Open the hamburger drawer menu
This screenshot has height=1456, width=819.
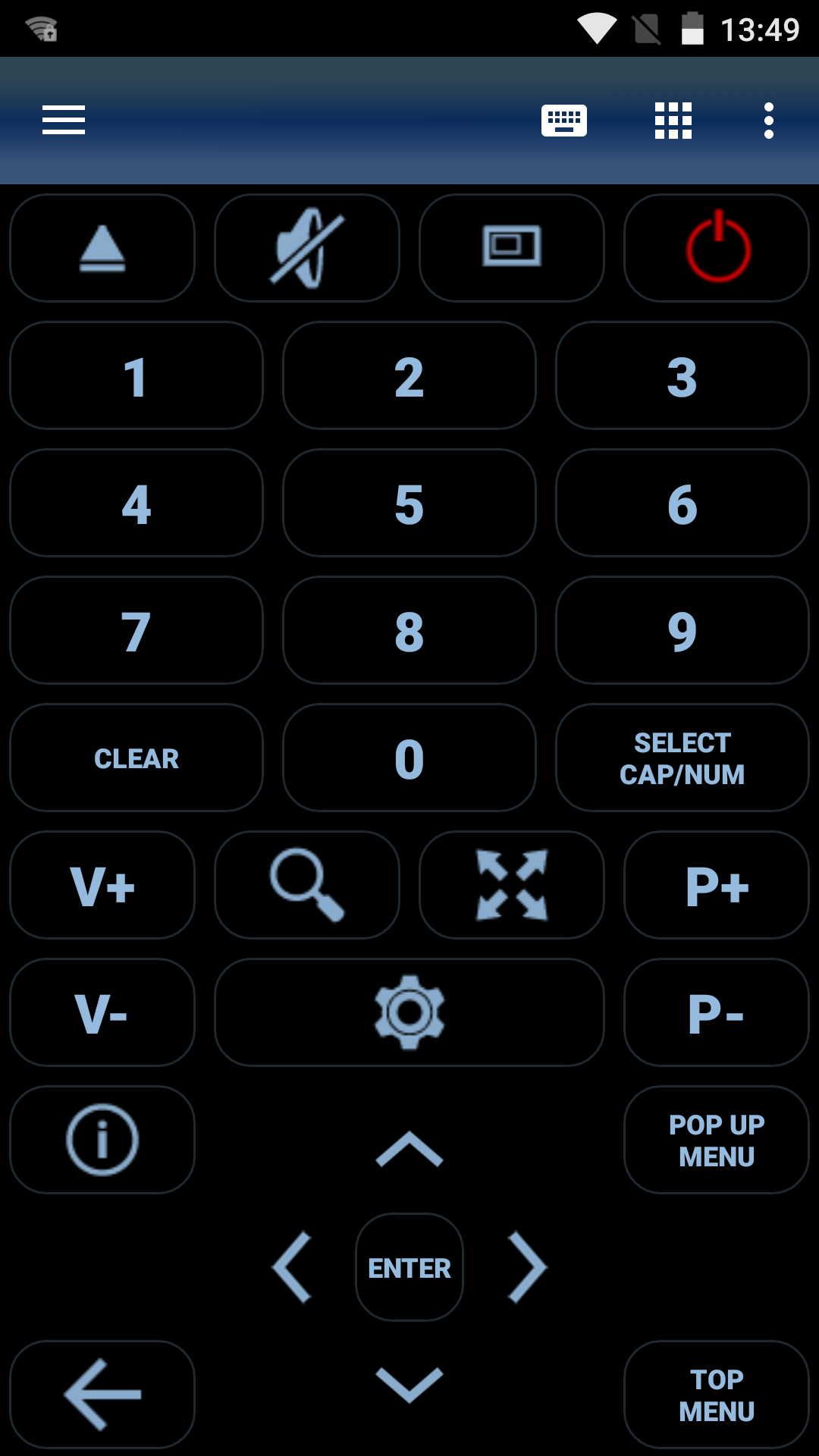click(64, 121)
